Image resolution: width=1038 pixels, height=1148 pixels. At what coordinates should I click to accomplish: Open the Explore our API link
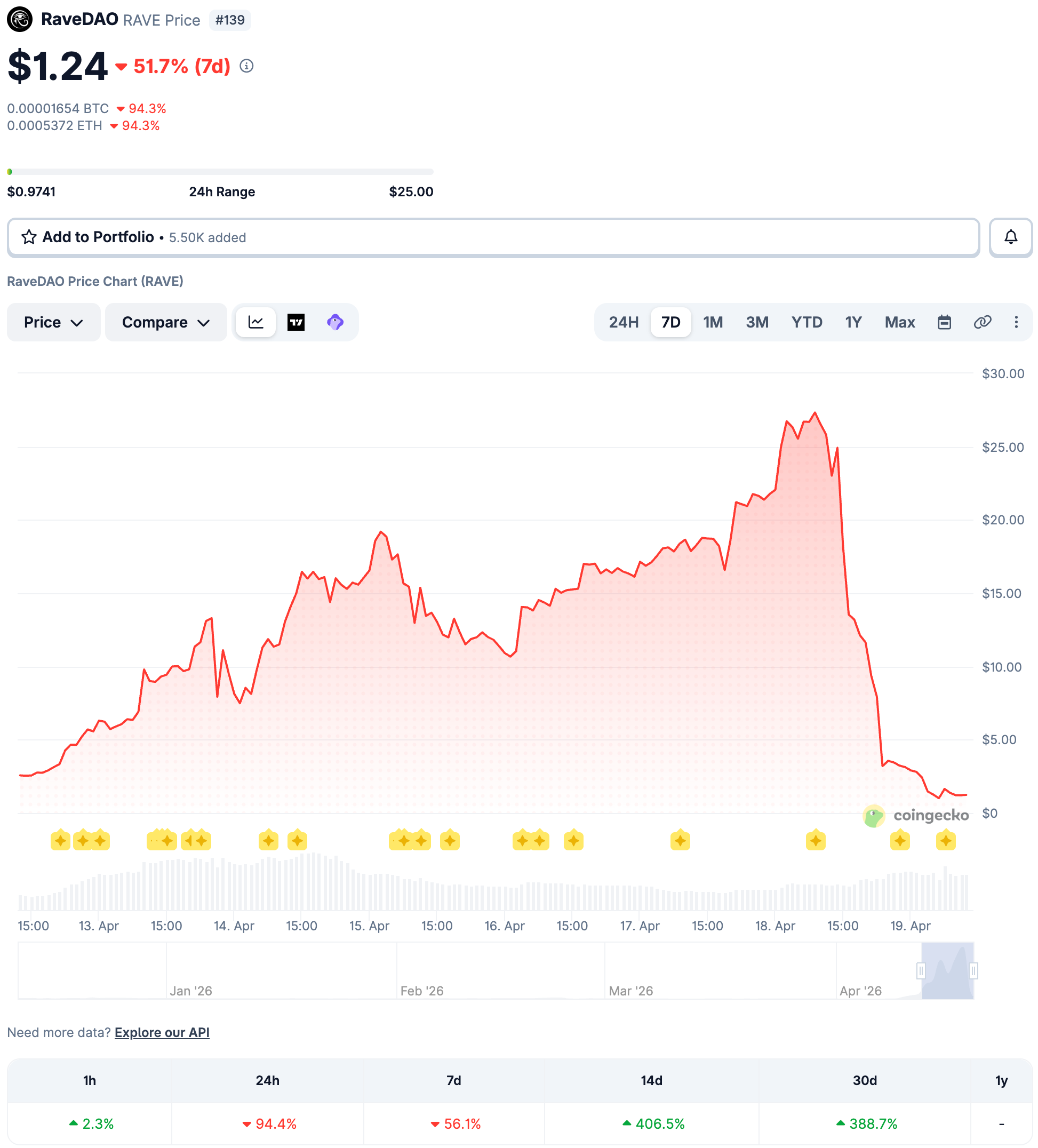162,1032
